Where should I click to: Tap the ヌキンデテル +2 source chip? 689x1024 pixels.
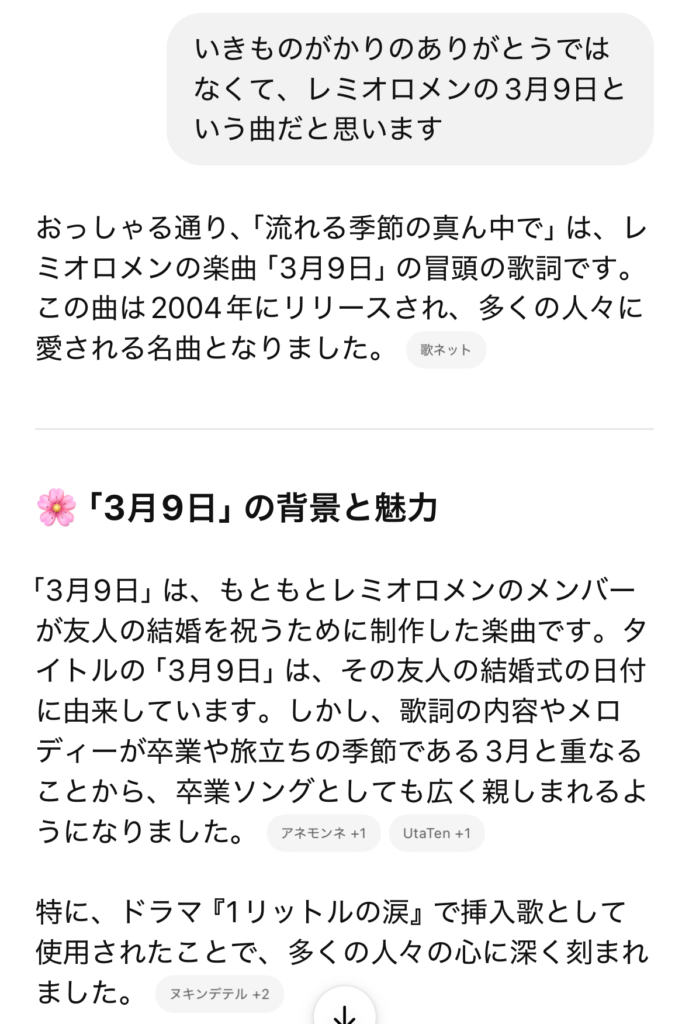(219, 994)
